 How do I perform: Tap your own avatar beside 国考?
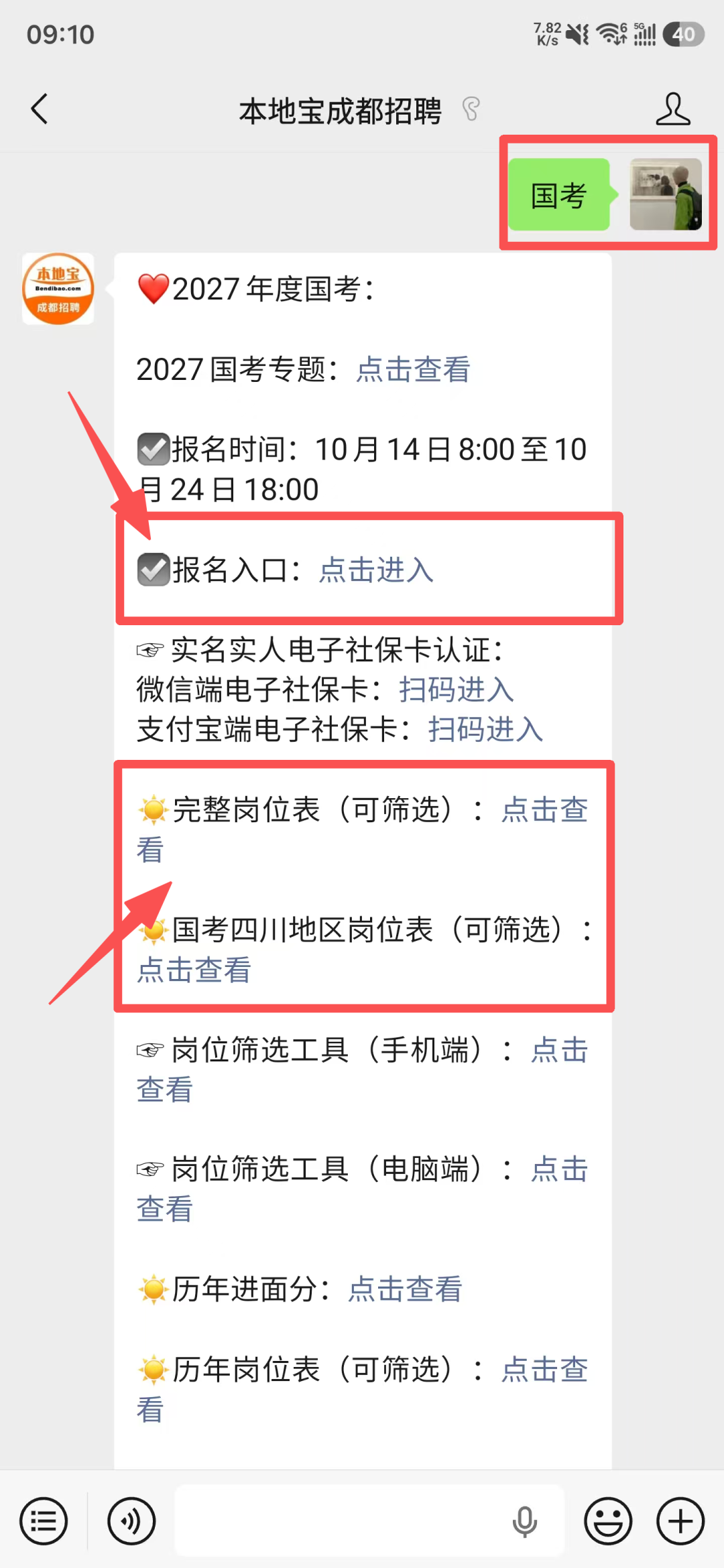coord(666,194)
